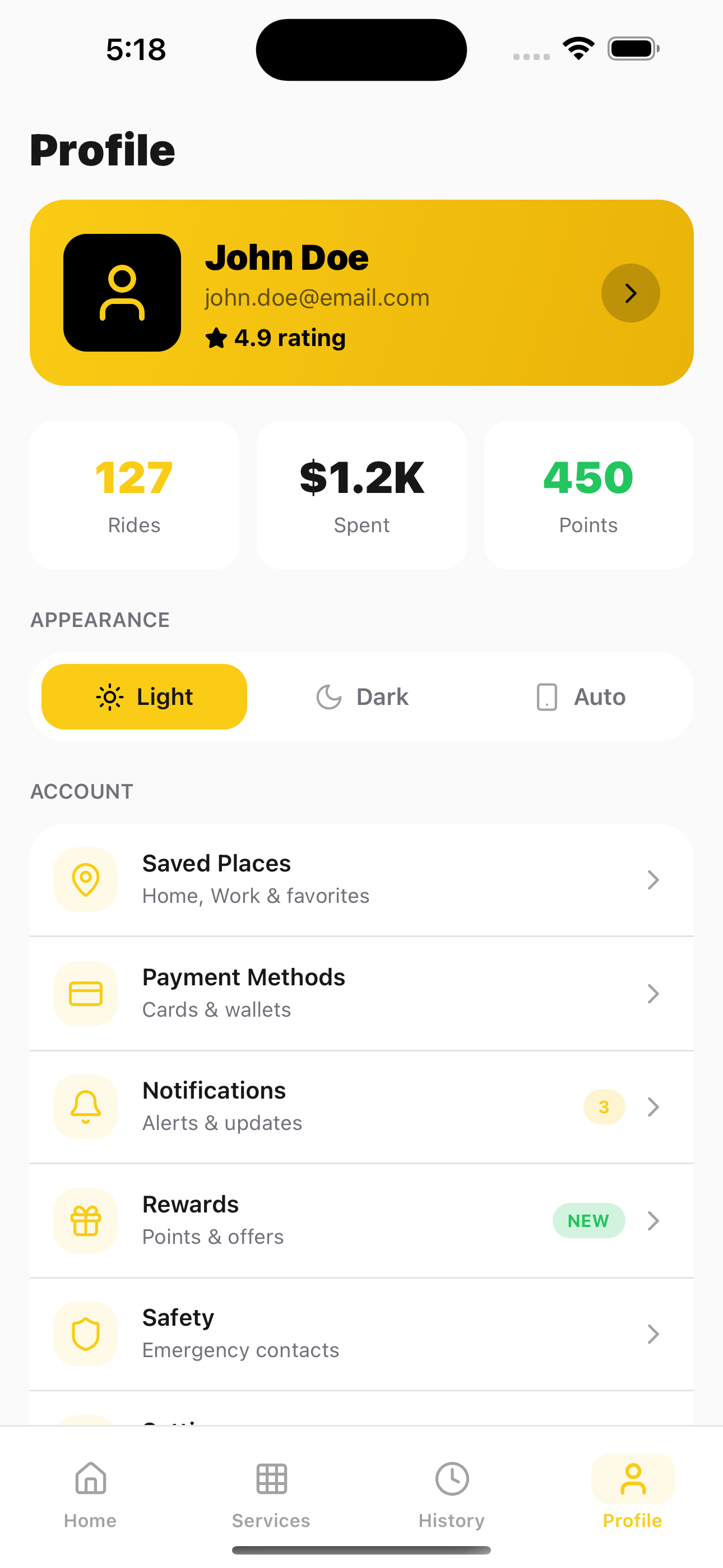Open Saved Places via its chevron
This screenshot has width=723, height=1568.
[653, 879]
